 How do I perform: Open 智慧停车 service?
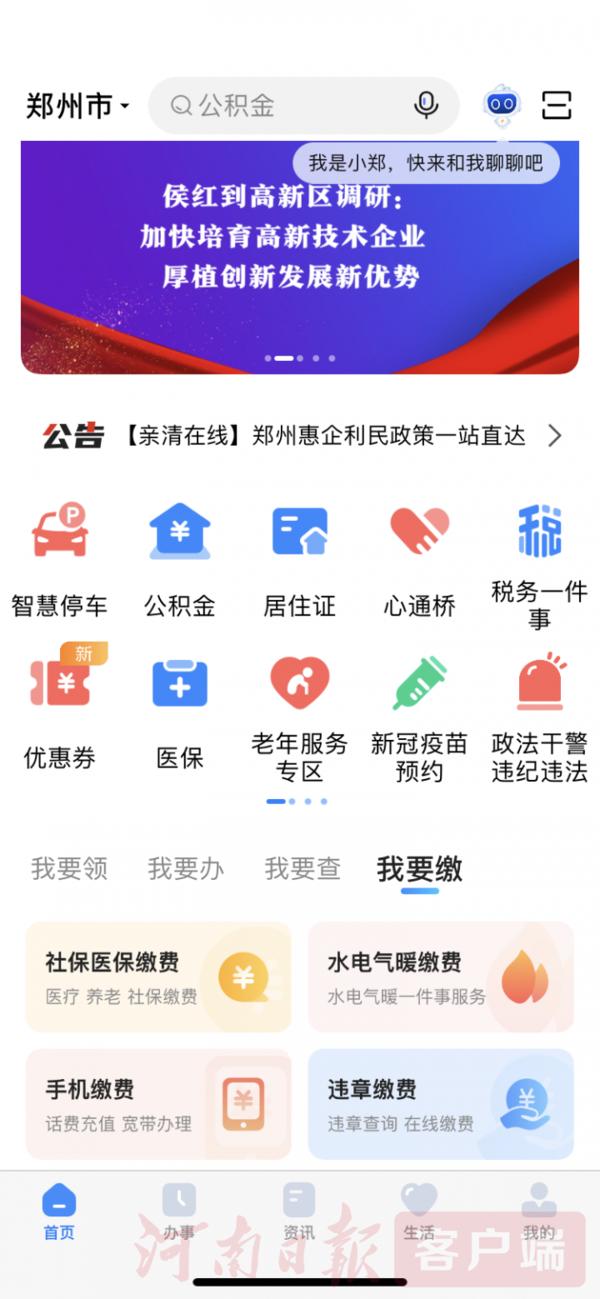pyautogui.click(x=59, y=560)
